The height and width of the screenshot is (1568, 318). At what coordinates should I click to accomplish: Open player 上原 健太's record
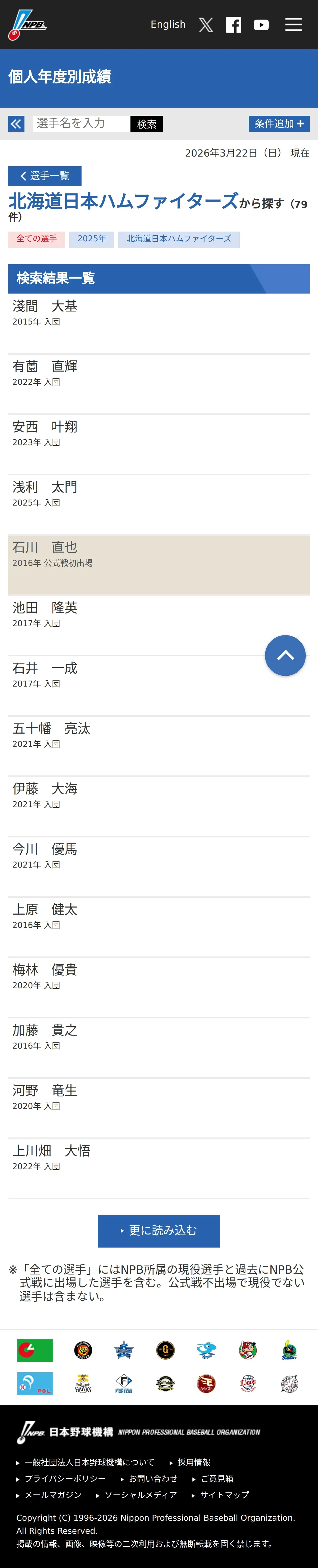pyautogui.click(x=45, y=909)
